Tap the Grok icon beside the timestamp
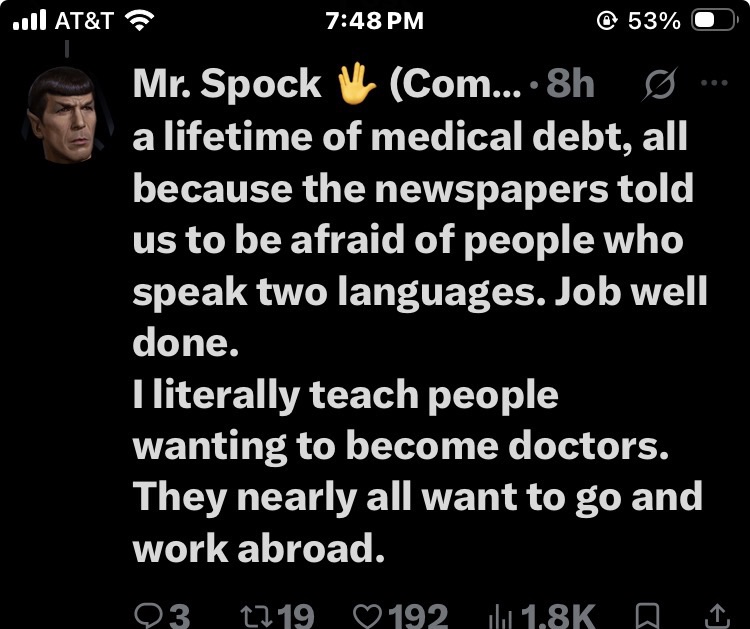Image resolution: width=750 pixels, height=629 pixels. pos(660,84)
